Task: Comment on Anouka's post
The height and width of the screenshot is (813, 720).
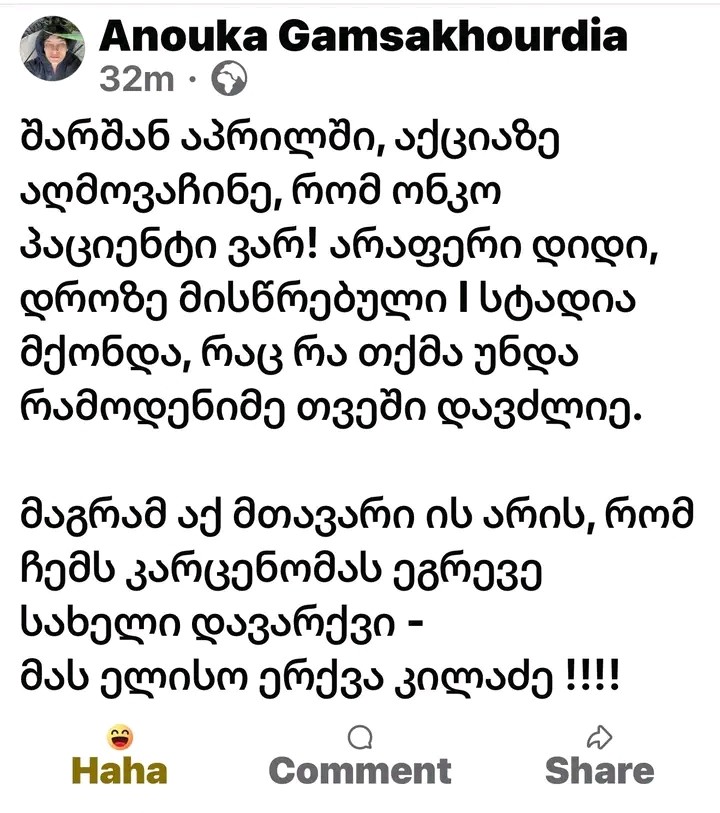Action: tap(360, 758)
